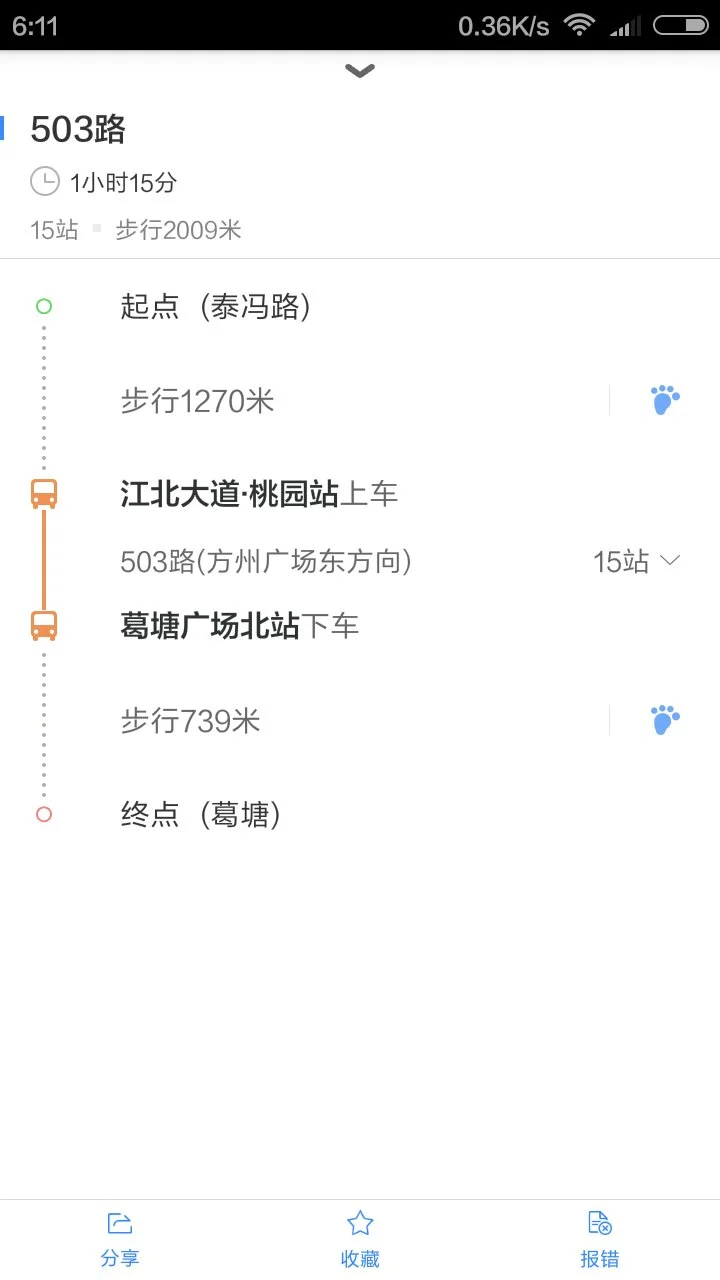Select the 收藏 tab at the bottom
The height and width of the screenshot is (1280, 720).
(359, 1240)
